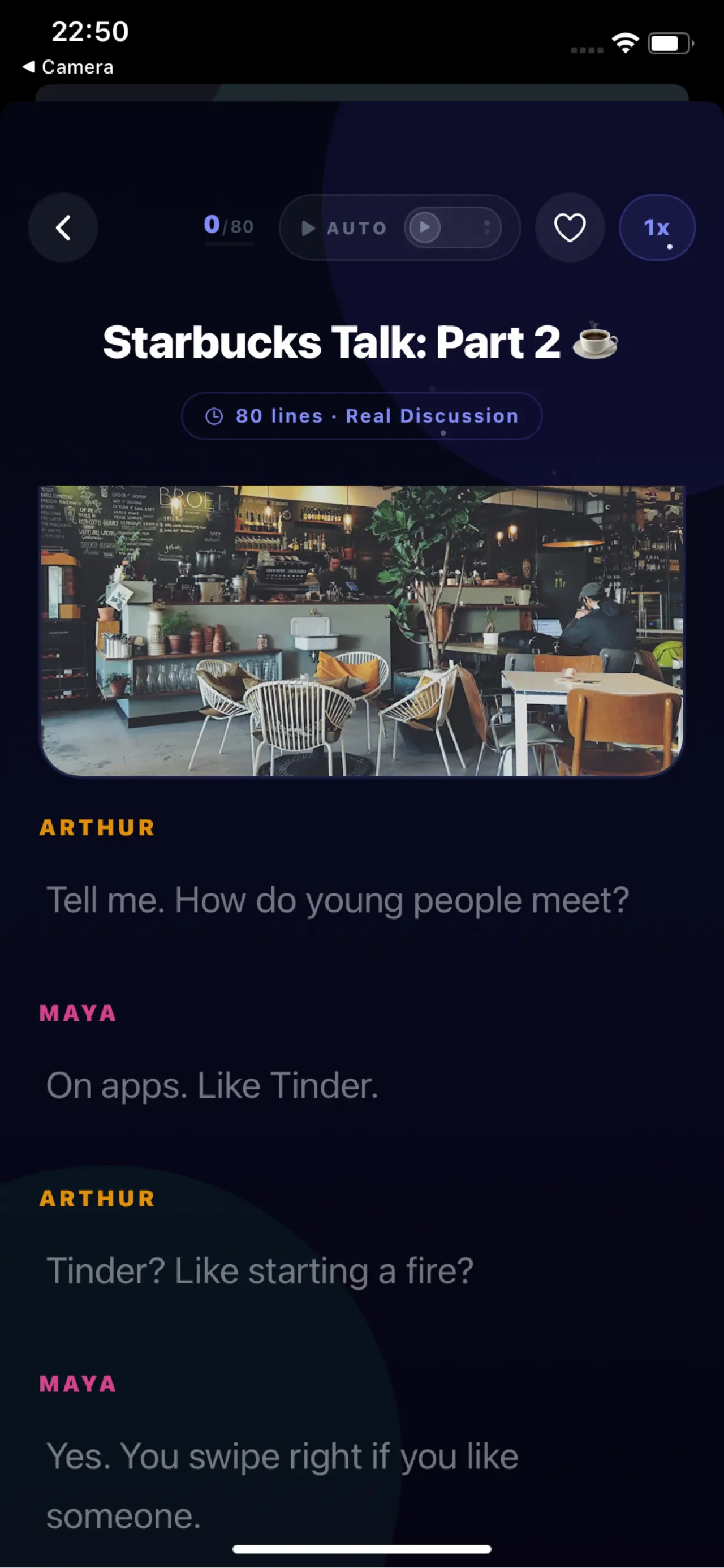Toggle the AUTO play switch
Viewport: 724px width, 1568px height.
point(452,227)
